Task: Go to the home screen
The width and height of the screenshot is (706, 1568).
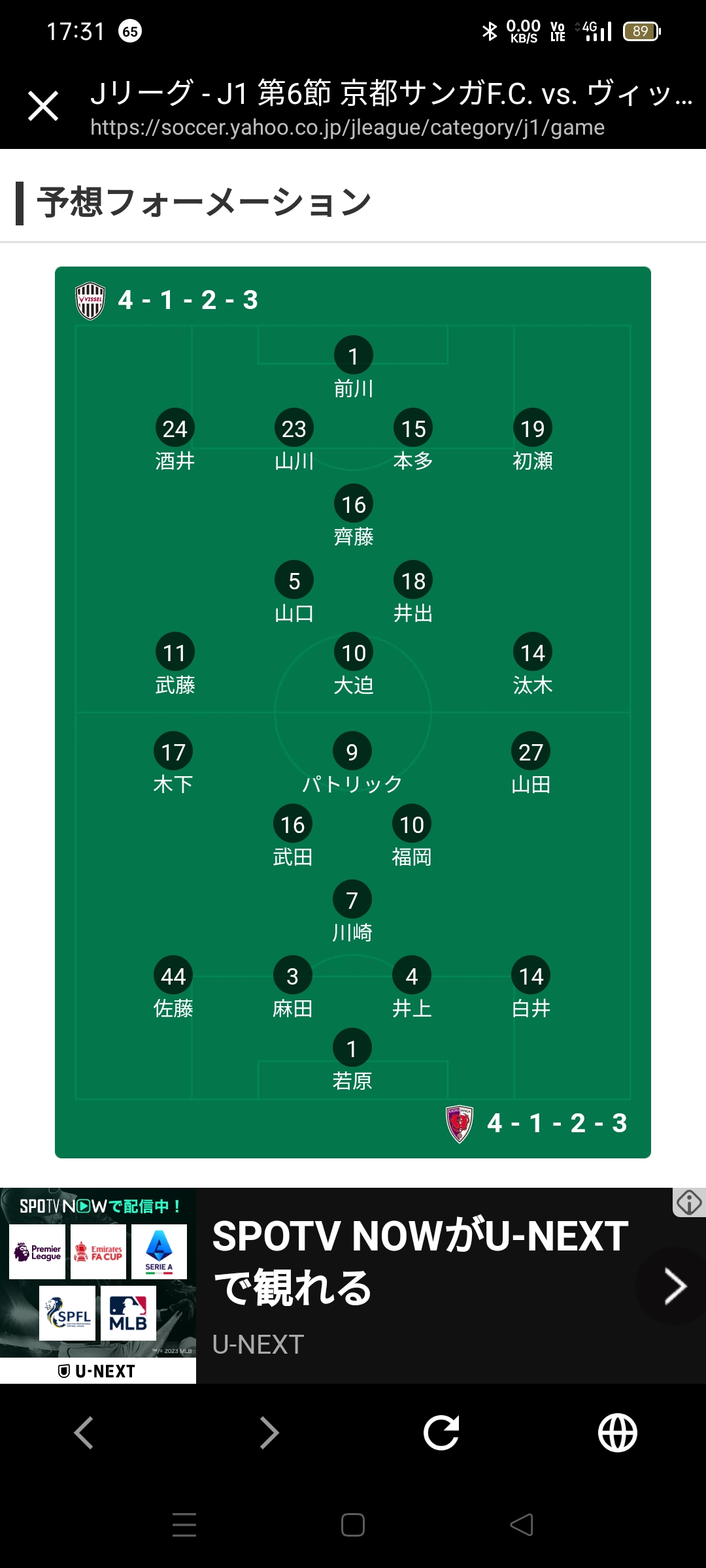Action: click(353, 1525)
